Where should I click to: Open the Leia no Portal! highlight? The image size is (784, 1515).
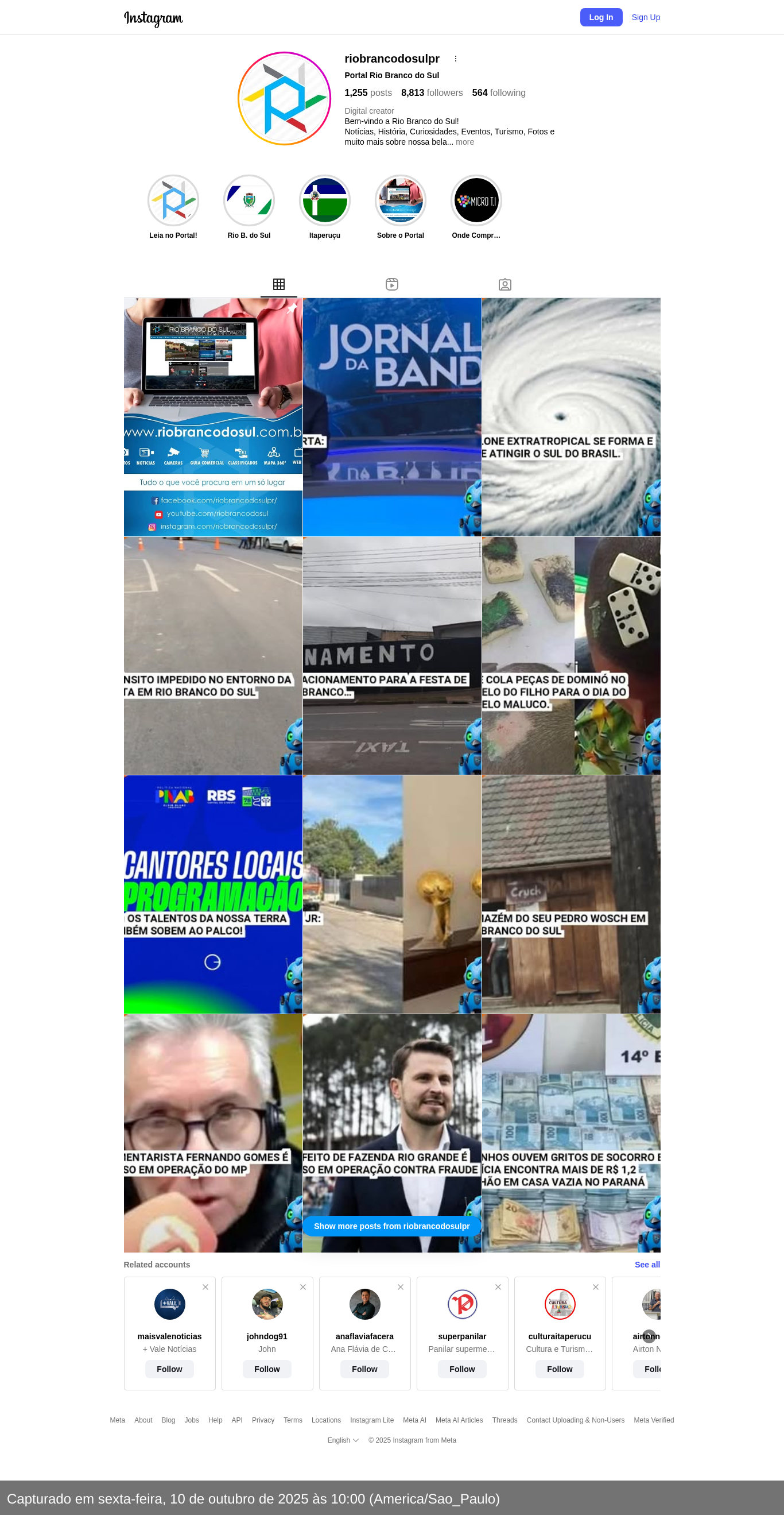[173, 200]
